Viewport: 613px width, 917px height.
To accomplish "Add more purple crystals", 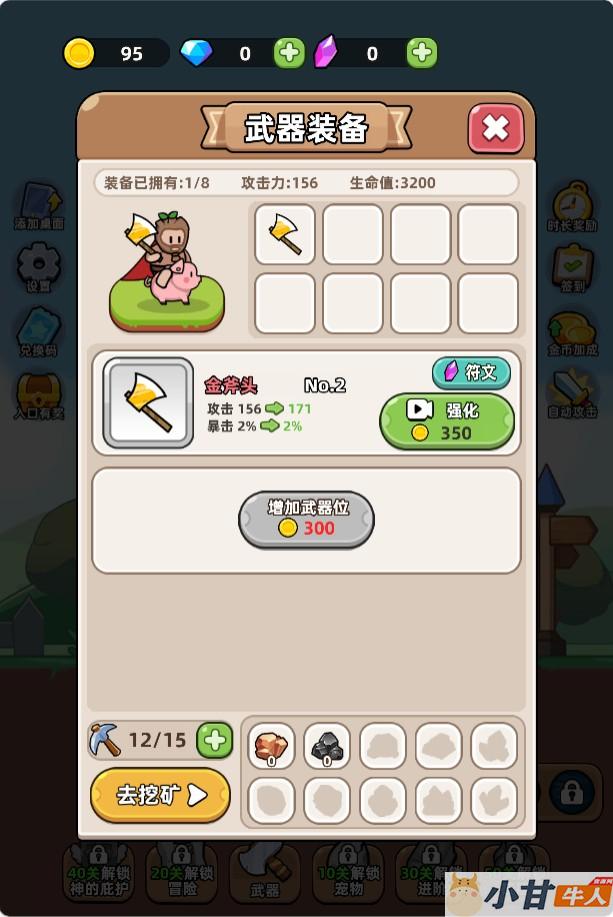I will coord(422,54).
